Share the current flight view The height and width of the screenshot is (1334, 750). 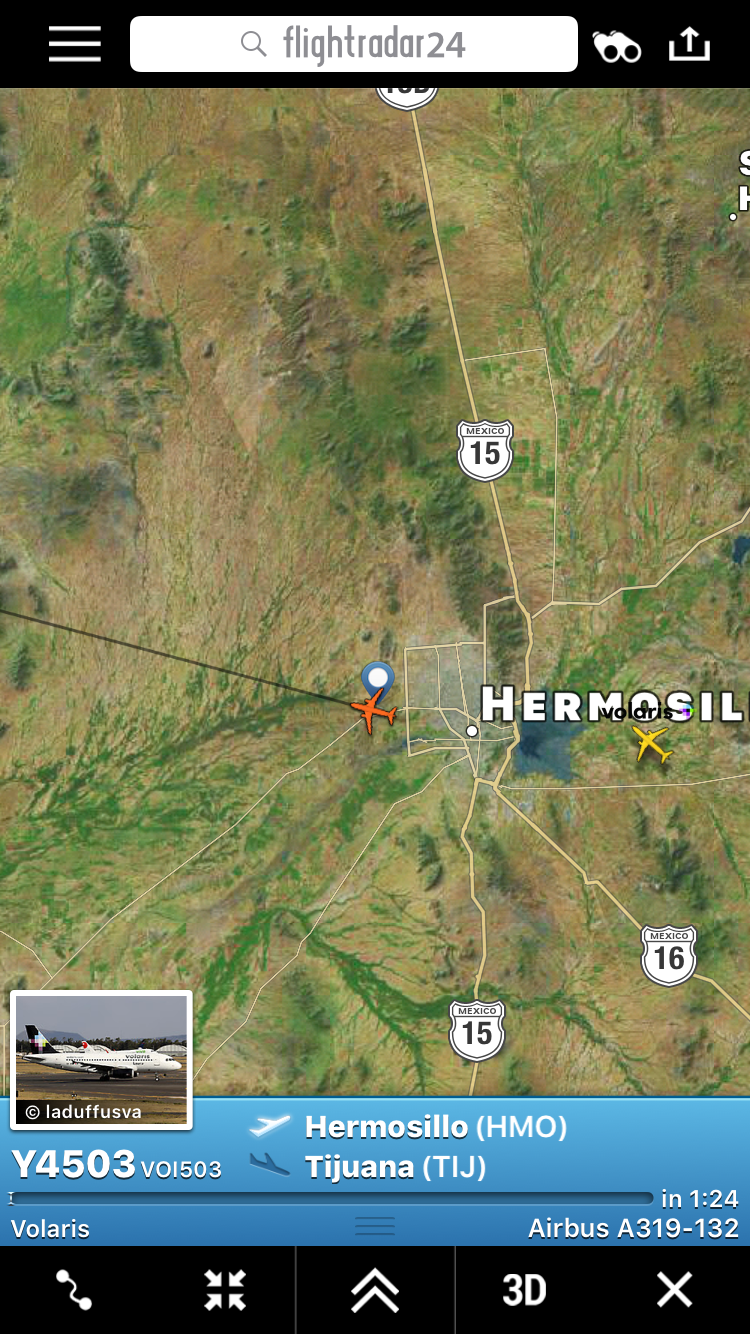coord(689,45)
